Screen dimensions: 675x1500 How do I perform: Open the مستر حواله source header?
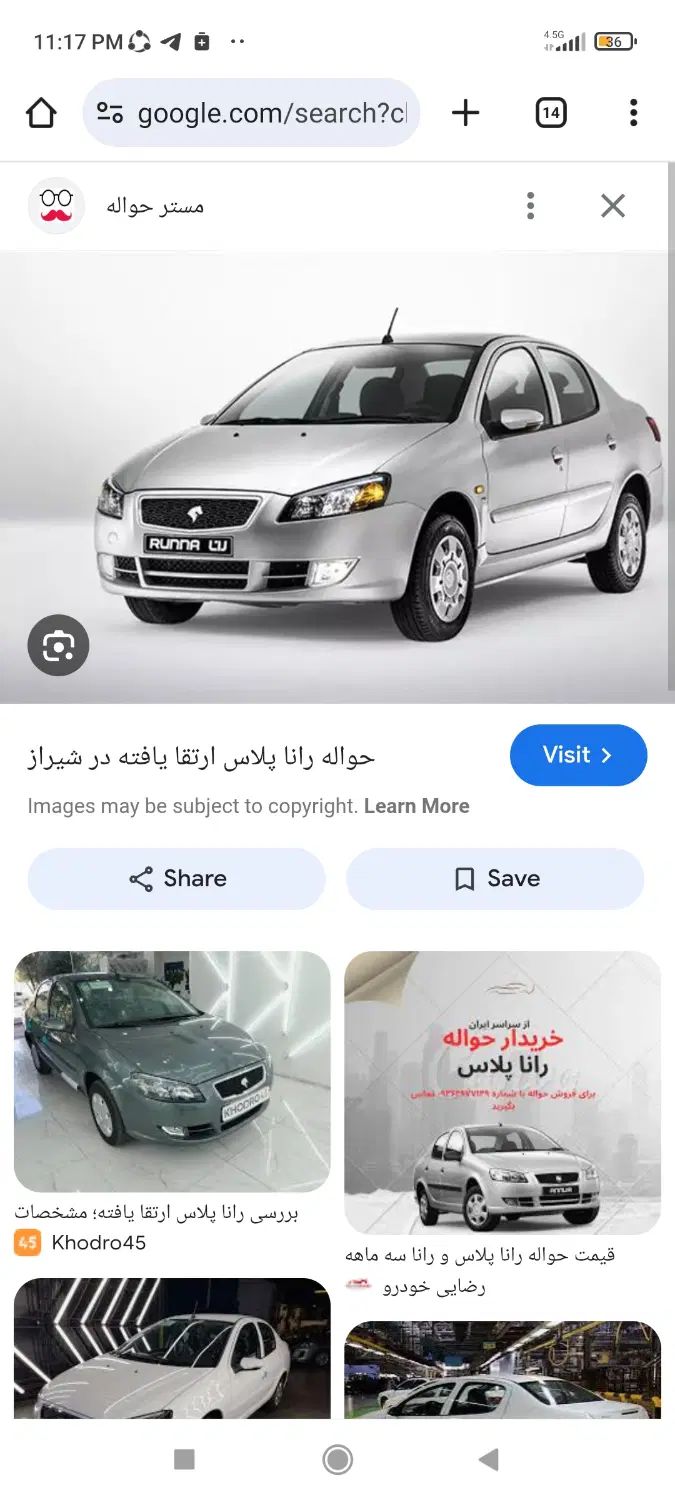(154, 206)
